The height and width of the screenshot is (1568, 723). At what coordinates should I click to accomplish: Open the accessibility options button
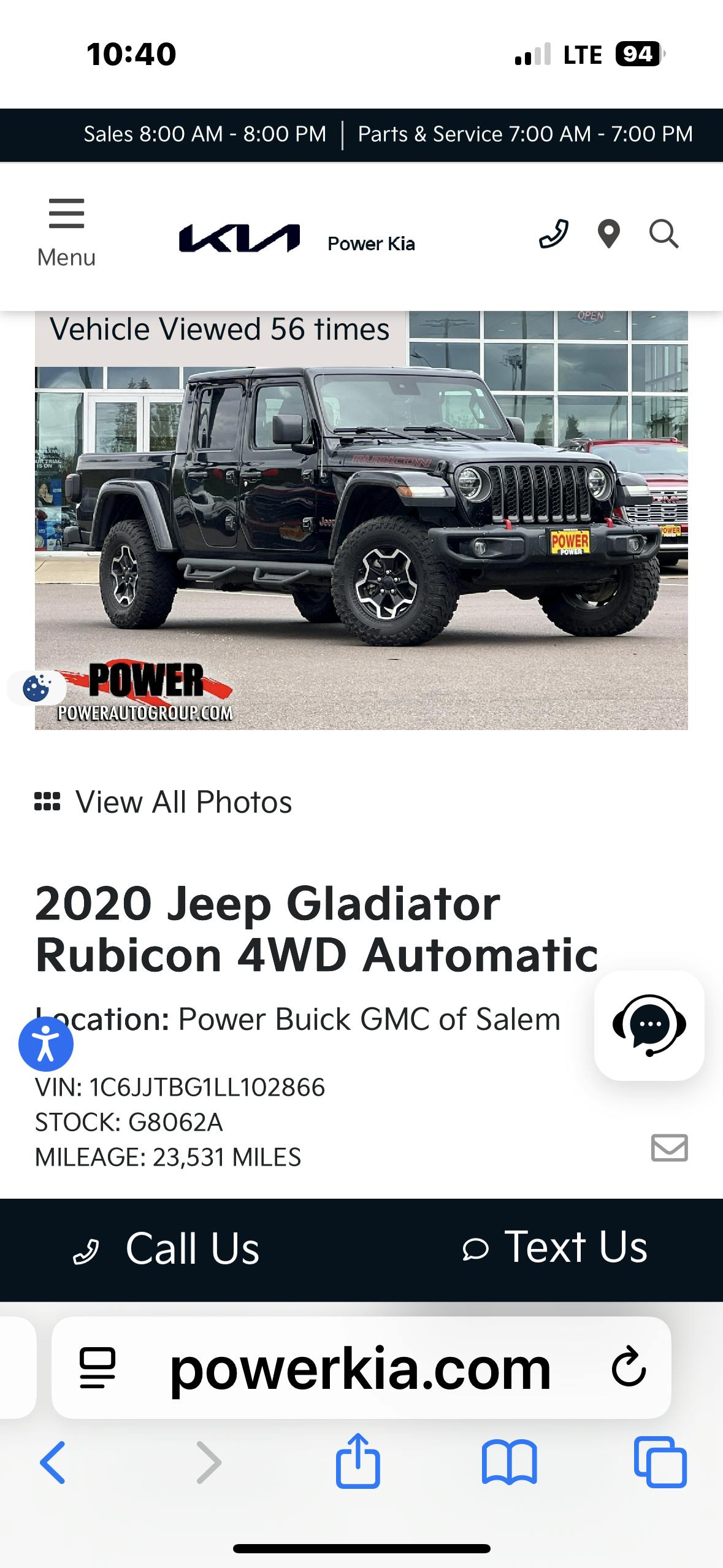click(46, 1043)
